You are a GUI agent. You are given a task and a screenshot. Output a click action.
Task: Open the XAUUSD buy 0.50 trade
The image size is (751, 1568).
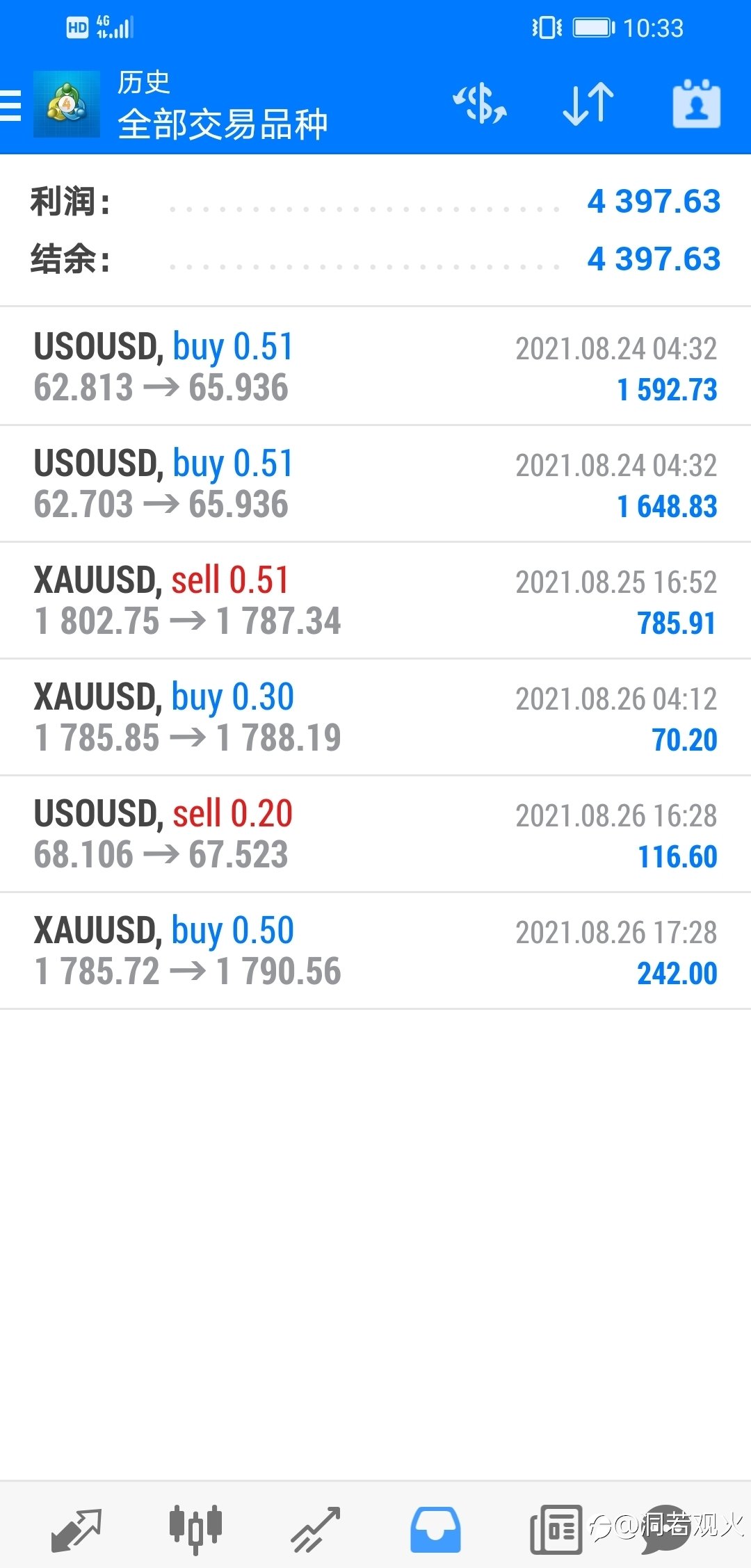pos(375,951)
